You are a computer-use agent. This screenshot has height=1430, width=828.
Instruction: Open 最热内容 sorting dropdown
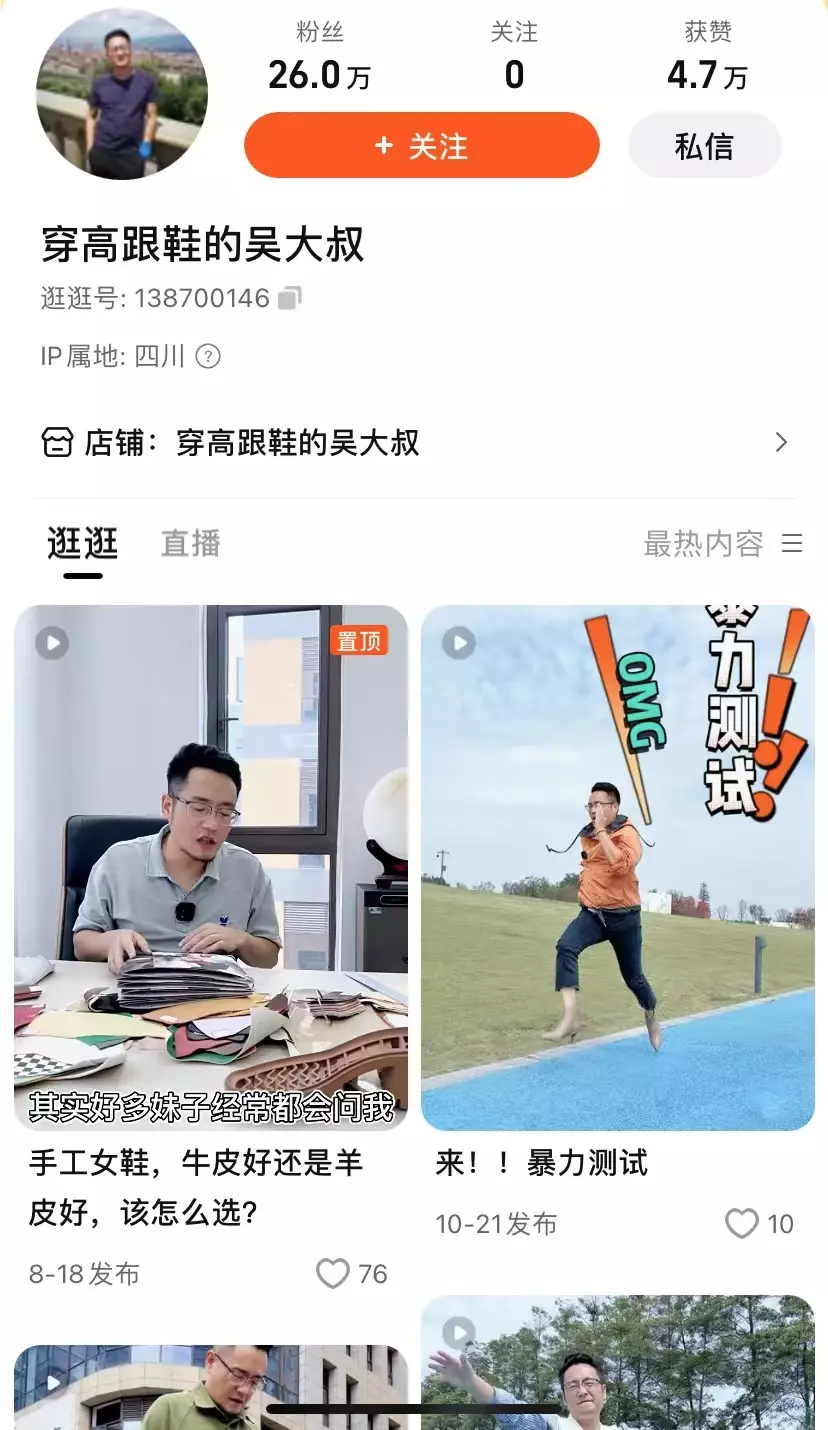(722, 544)
